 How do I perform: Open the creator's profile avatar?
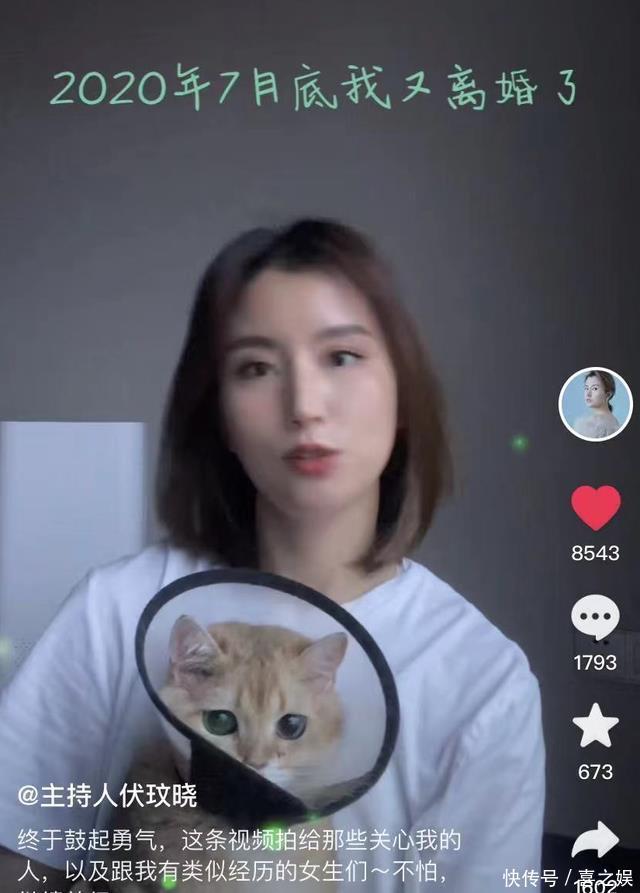[x=595, y=404]
